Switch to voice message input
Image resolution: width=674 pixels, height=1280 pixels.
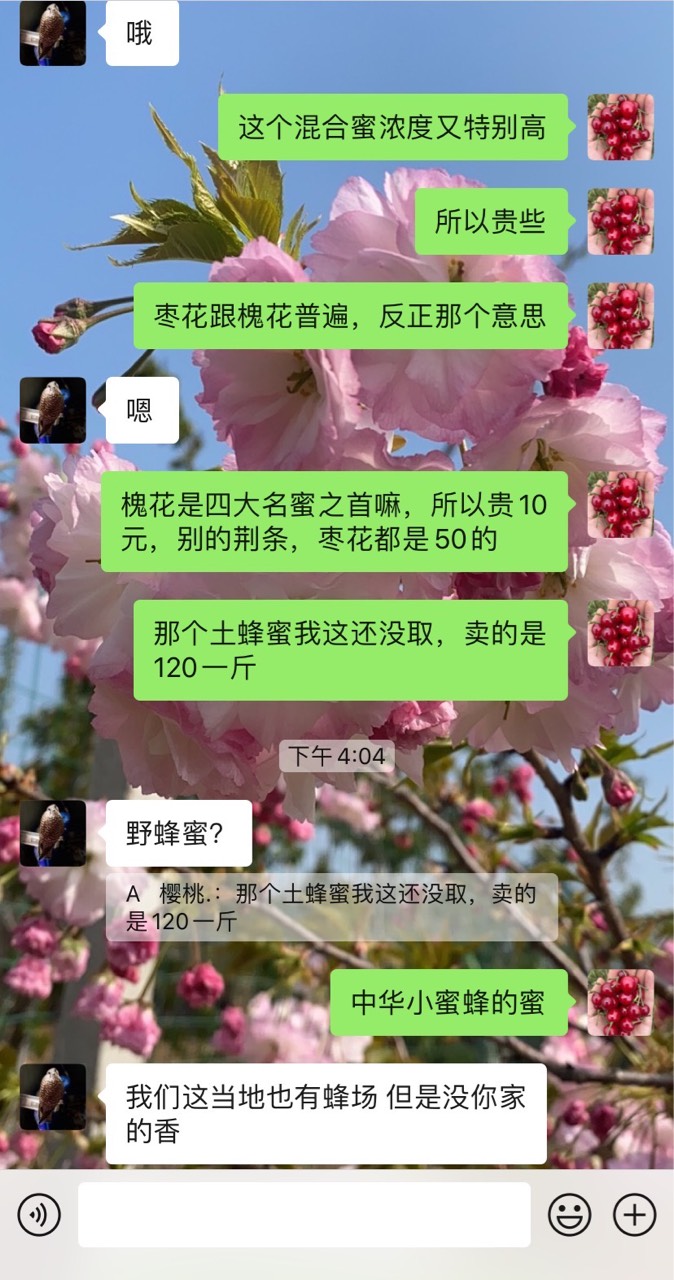(x=39, y=1215)
